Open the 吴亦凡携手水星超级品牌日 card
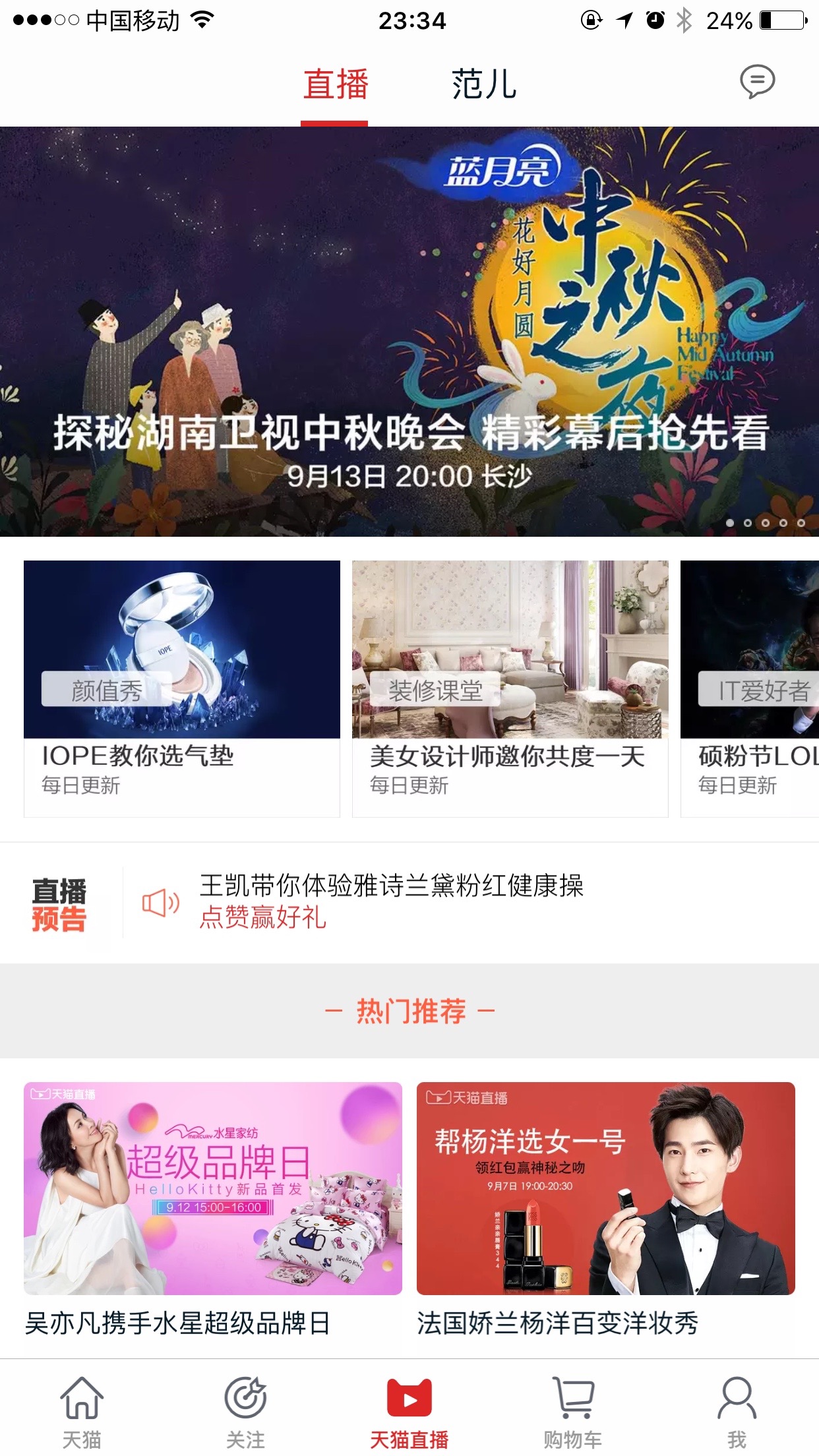This screenshot has height=1456, width=819. (213, 1211)
